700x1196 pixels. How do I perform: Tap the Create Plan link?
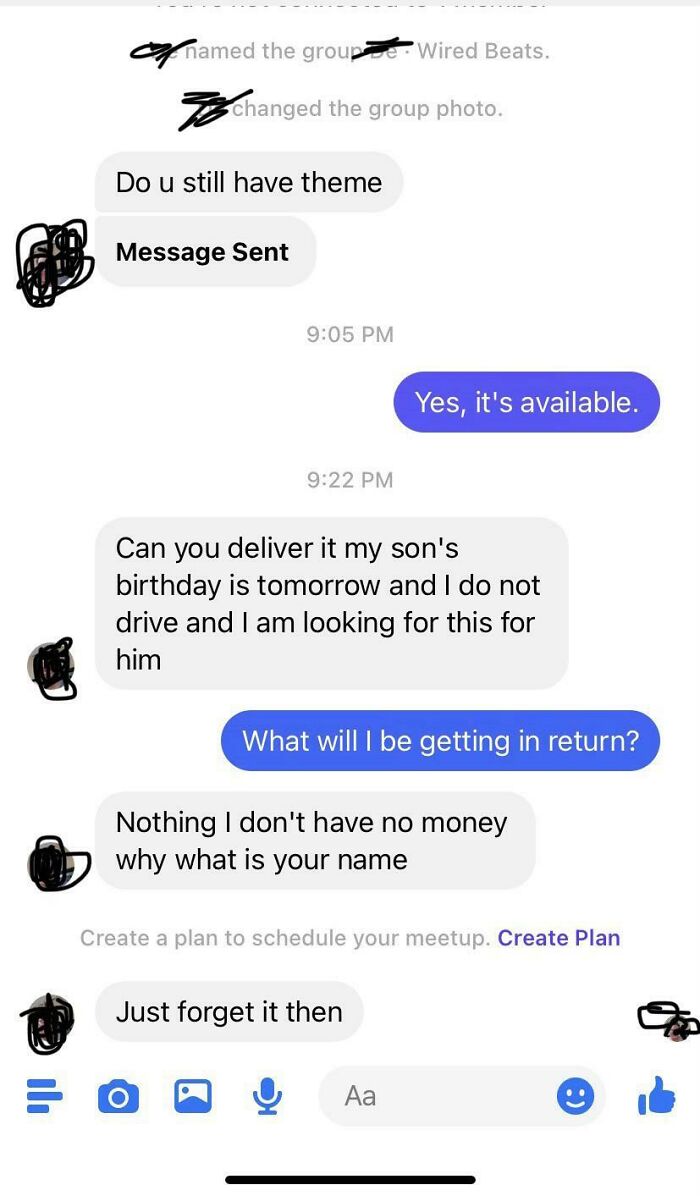(558, 938)
